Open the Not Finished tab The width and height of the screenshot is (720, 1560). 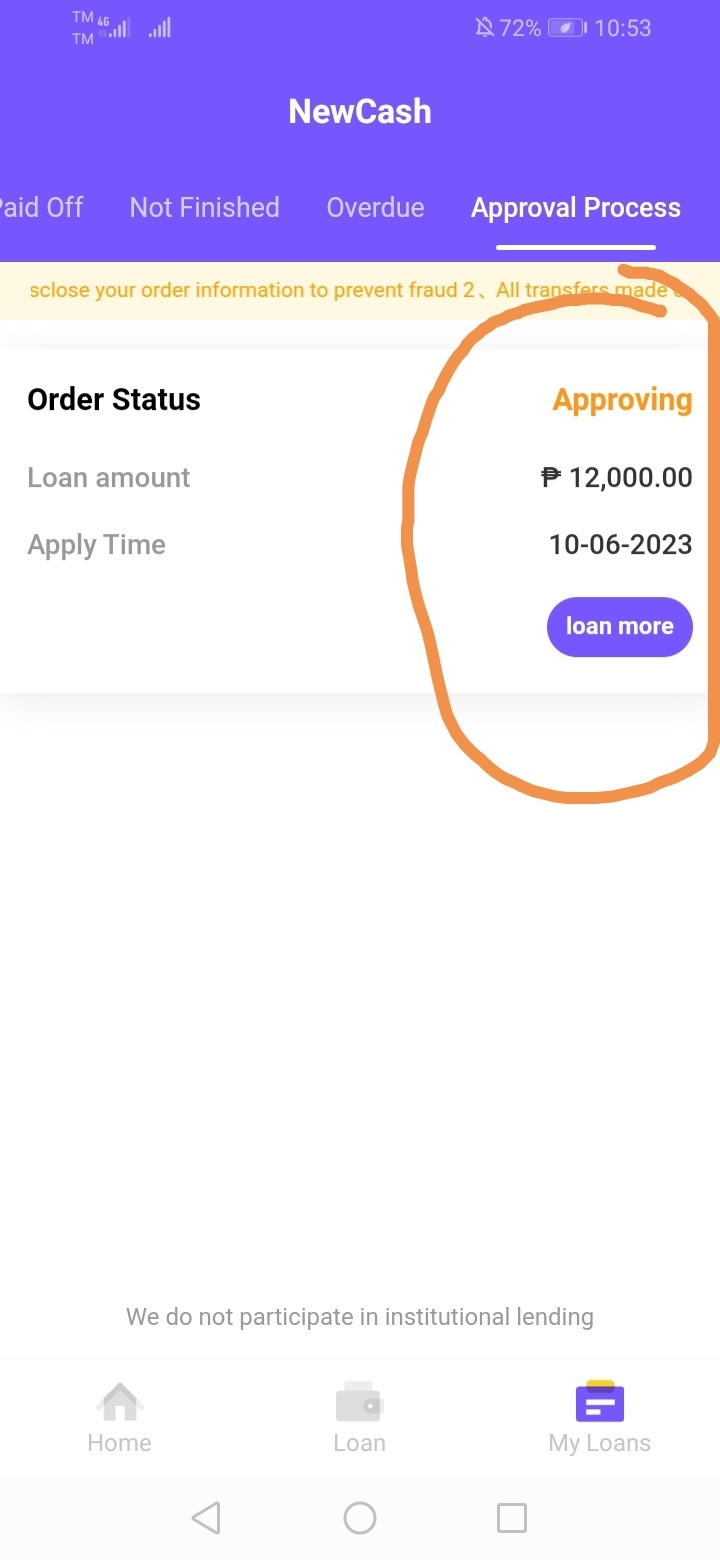(204, 208)
